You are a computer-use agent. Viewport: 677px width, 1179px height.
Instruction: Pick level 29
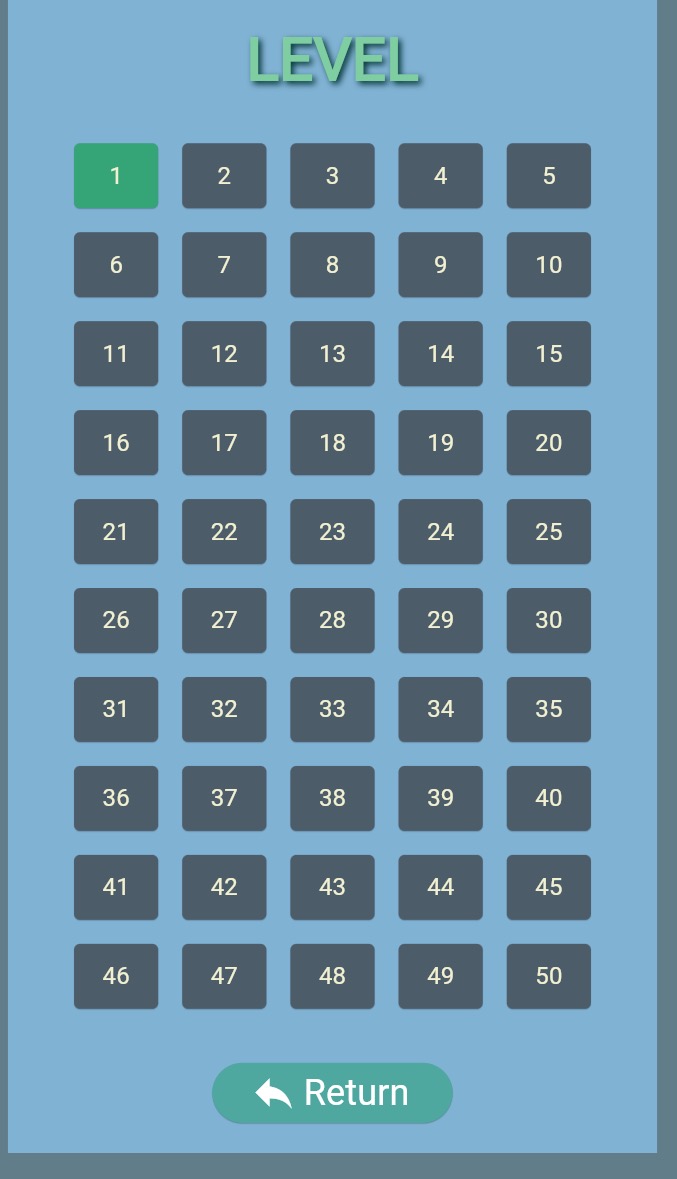pyautogui.click(x=440, y=620)
